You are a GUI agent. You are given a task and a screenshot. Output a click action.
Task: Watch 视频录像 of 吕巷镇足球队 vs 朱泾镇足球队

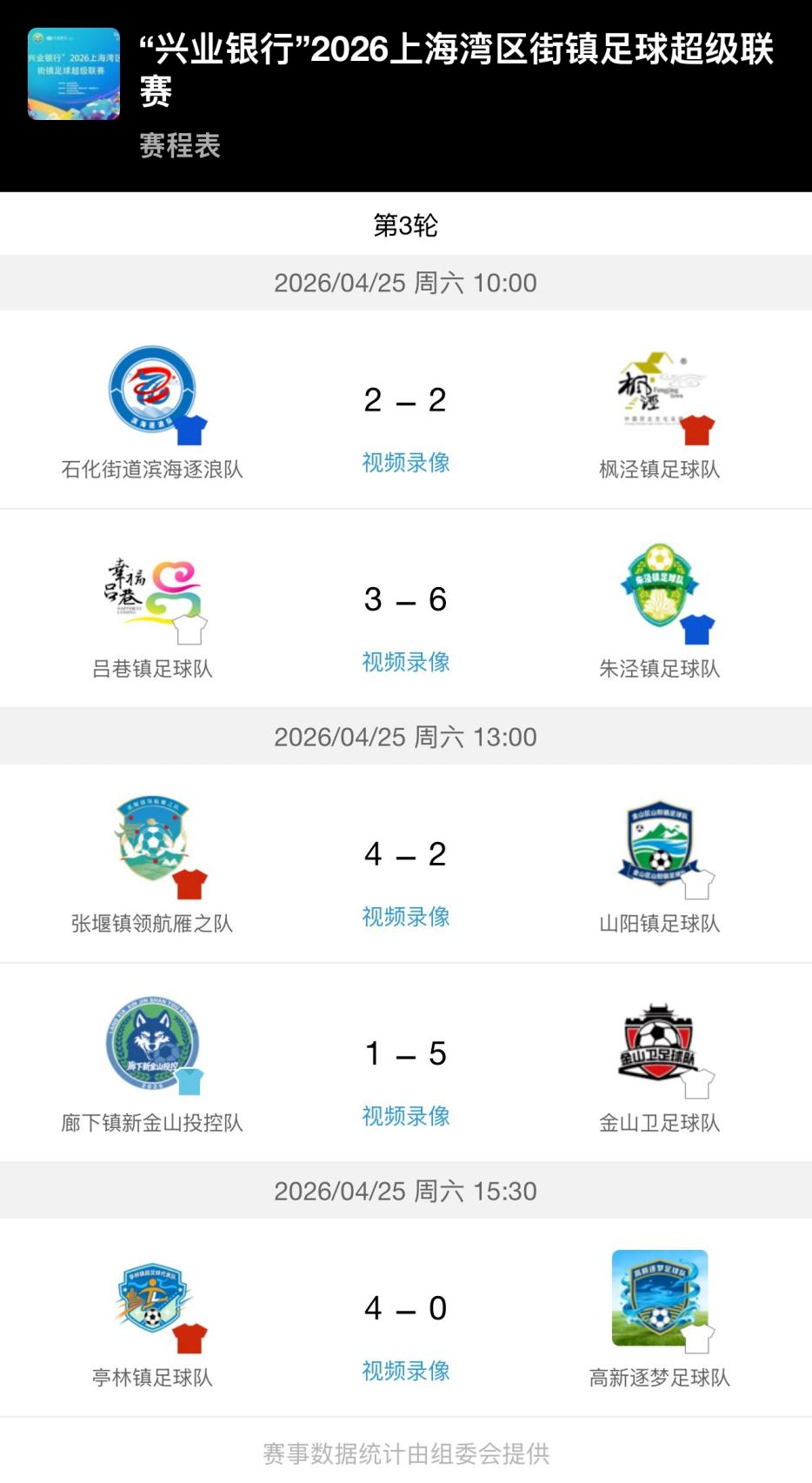click(405, 662)
